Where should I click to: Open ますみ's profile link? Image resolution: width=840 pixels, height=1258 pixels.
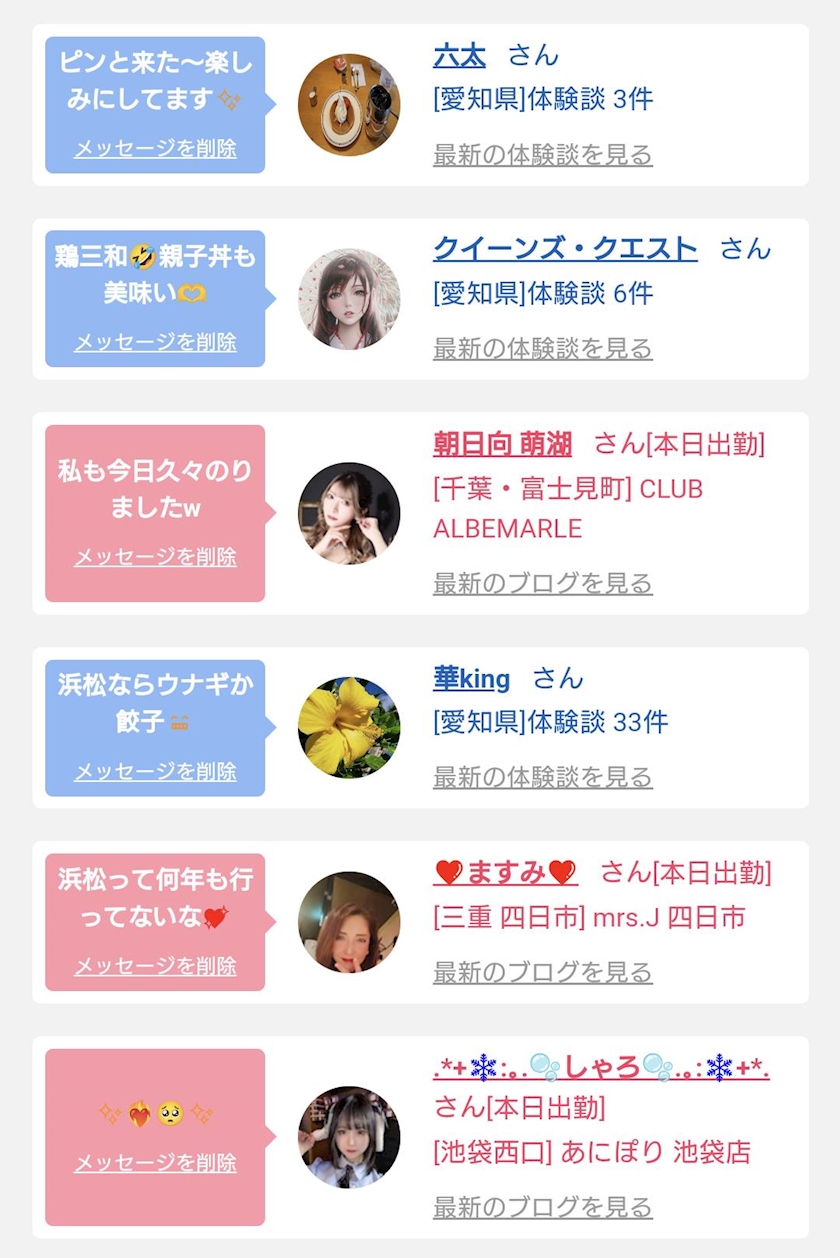tap(505, 873)
